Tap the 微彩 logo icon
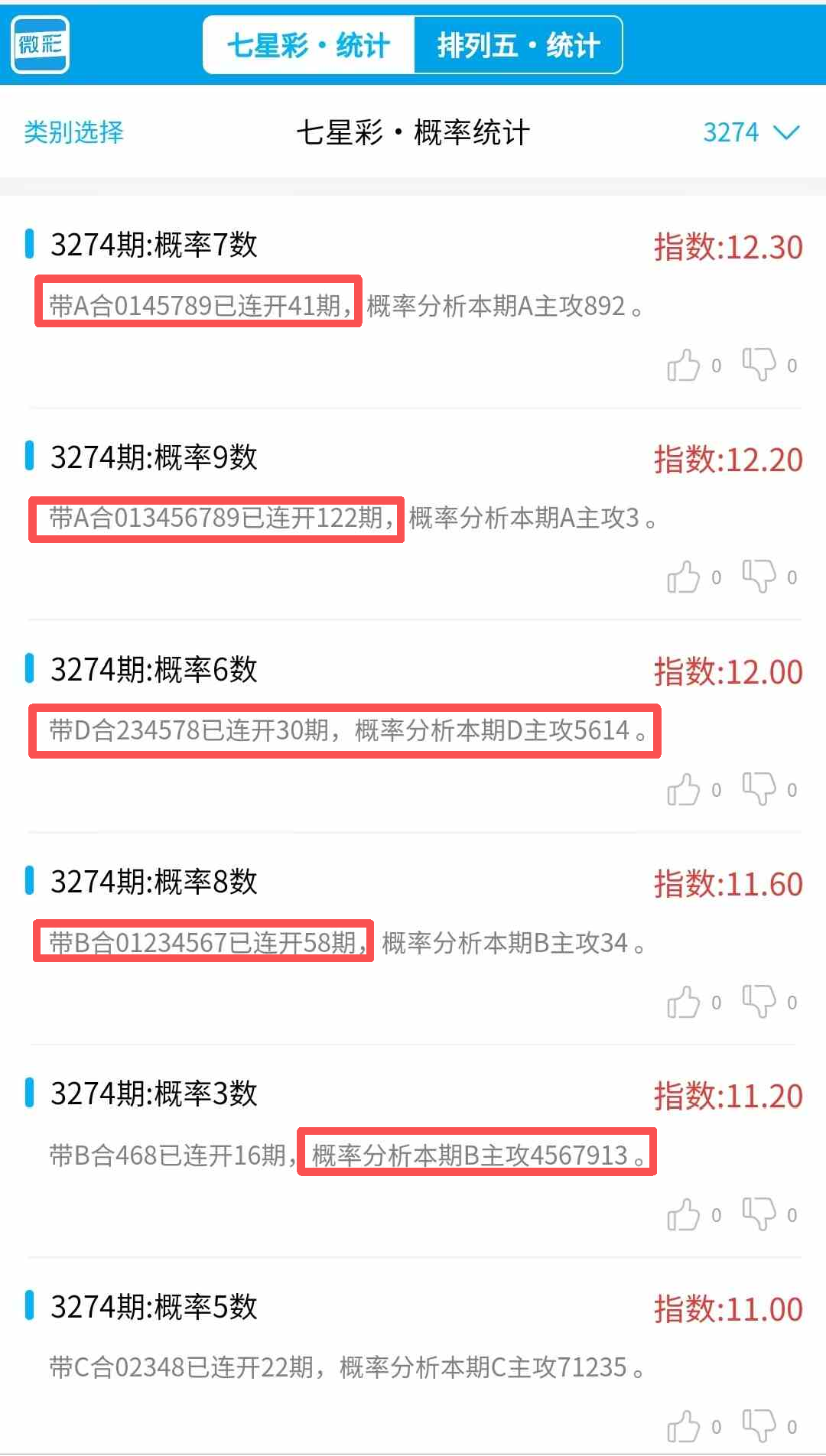Screen dimensions: 826x1456 click(x=41, y=44)
